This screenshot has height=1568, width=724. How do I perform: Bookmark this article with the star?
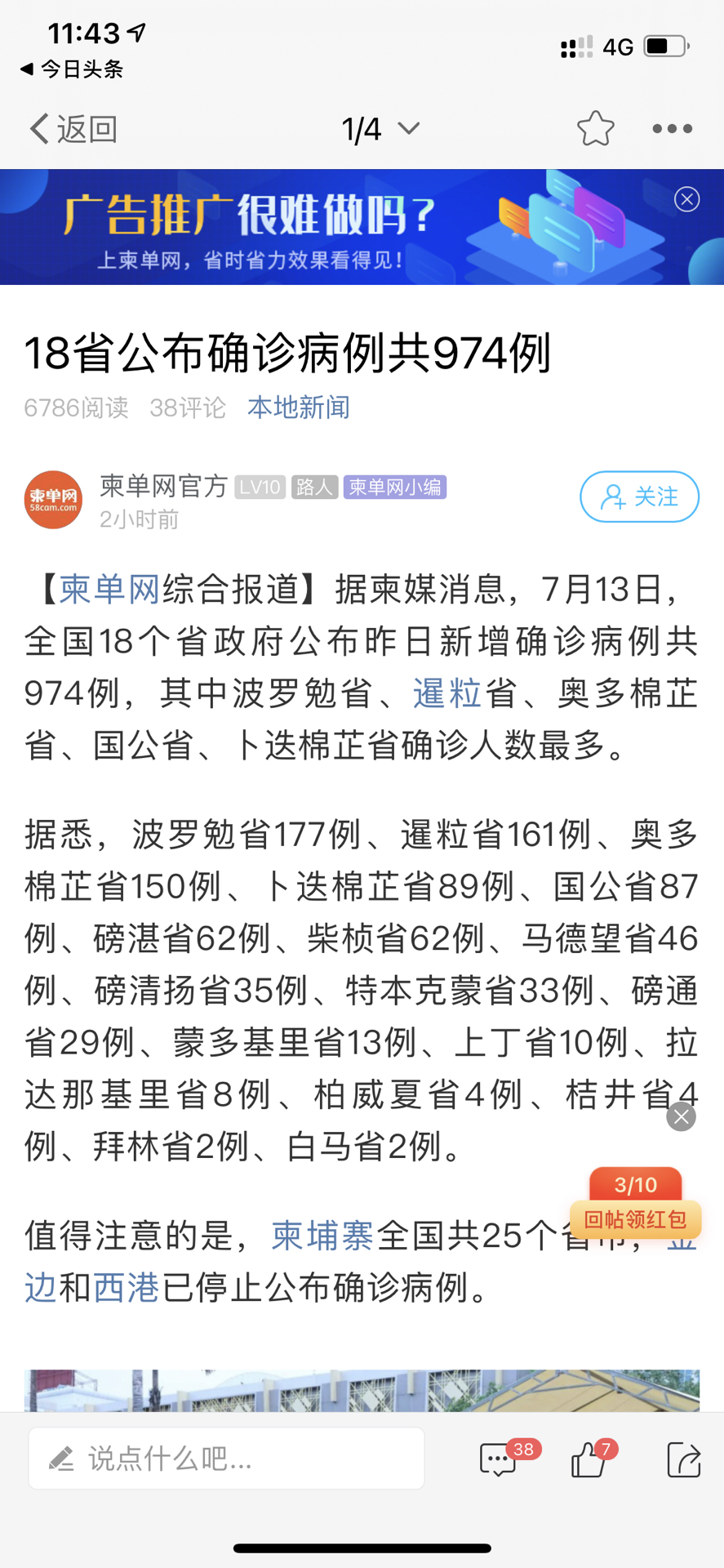pyautogui.click(x=595, y=129)
